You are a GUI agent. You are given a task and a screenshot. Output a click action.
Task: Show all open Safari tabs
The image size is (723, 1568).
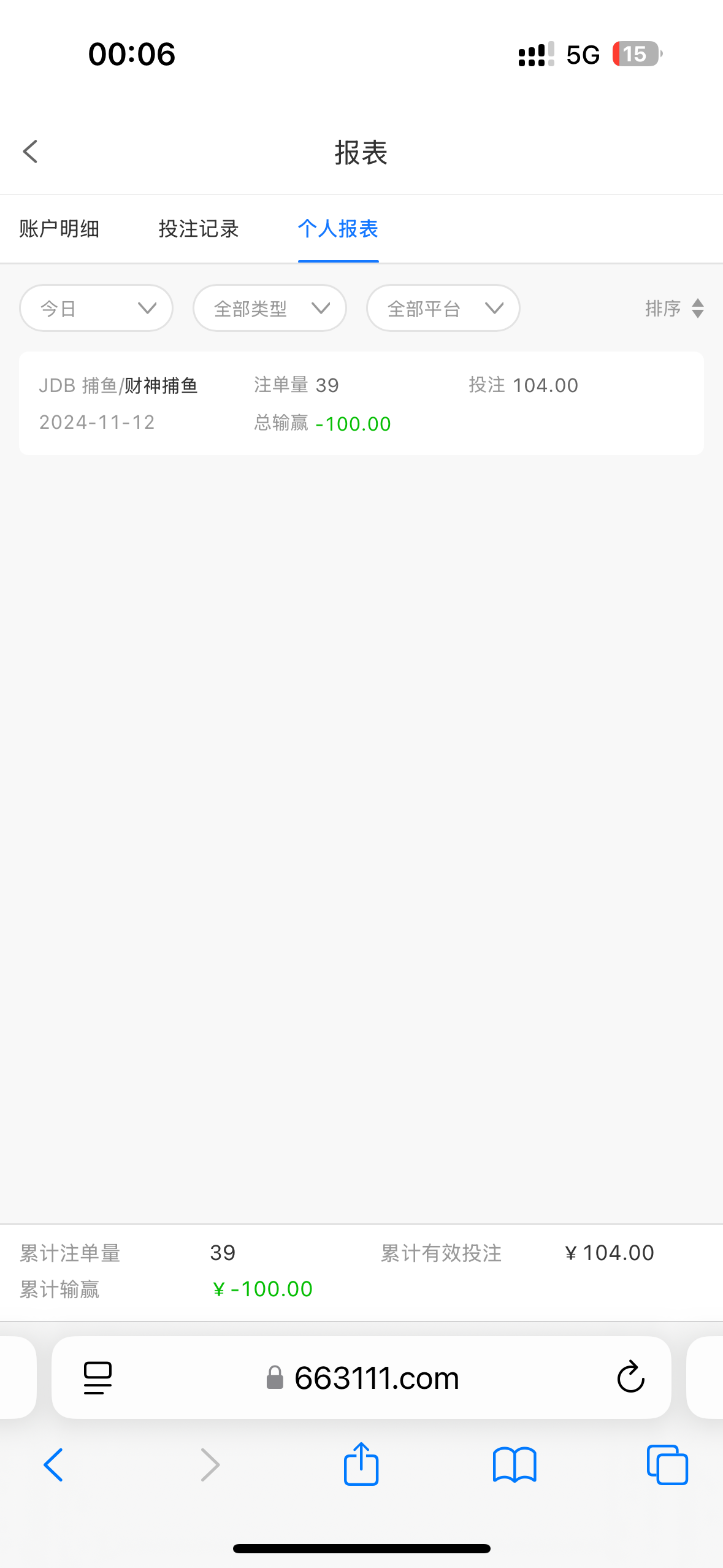(x=667, y=1465)
